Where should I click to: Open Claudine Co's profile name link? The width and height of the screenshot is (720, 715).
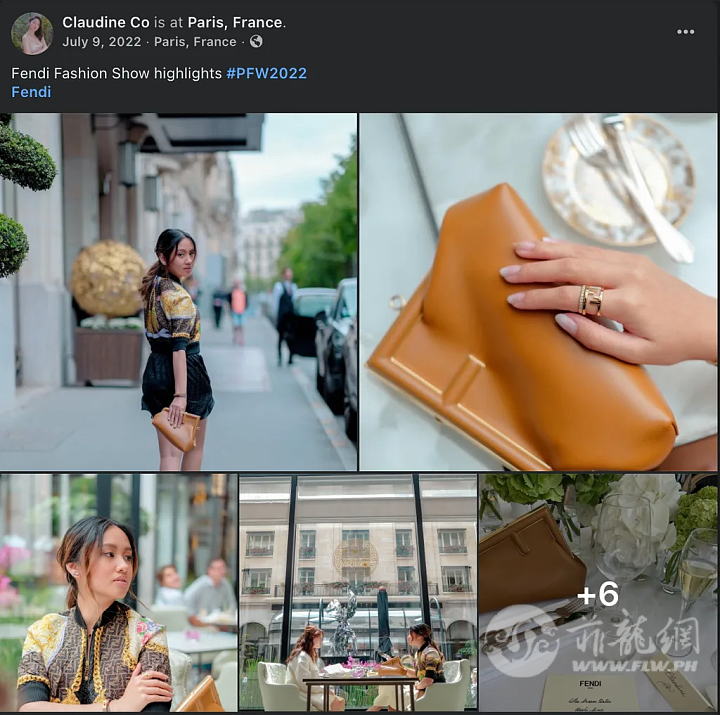[x=105, y=22]
